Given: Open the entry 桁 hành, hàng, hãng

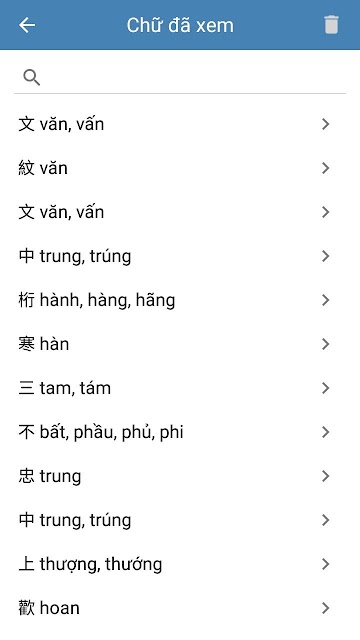Looking at the screenshot, I should [x=180, y=300].
